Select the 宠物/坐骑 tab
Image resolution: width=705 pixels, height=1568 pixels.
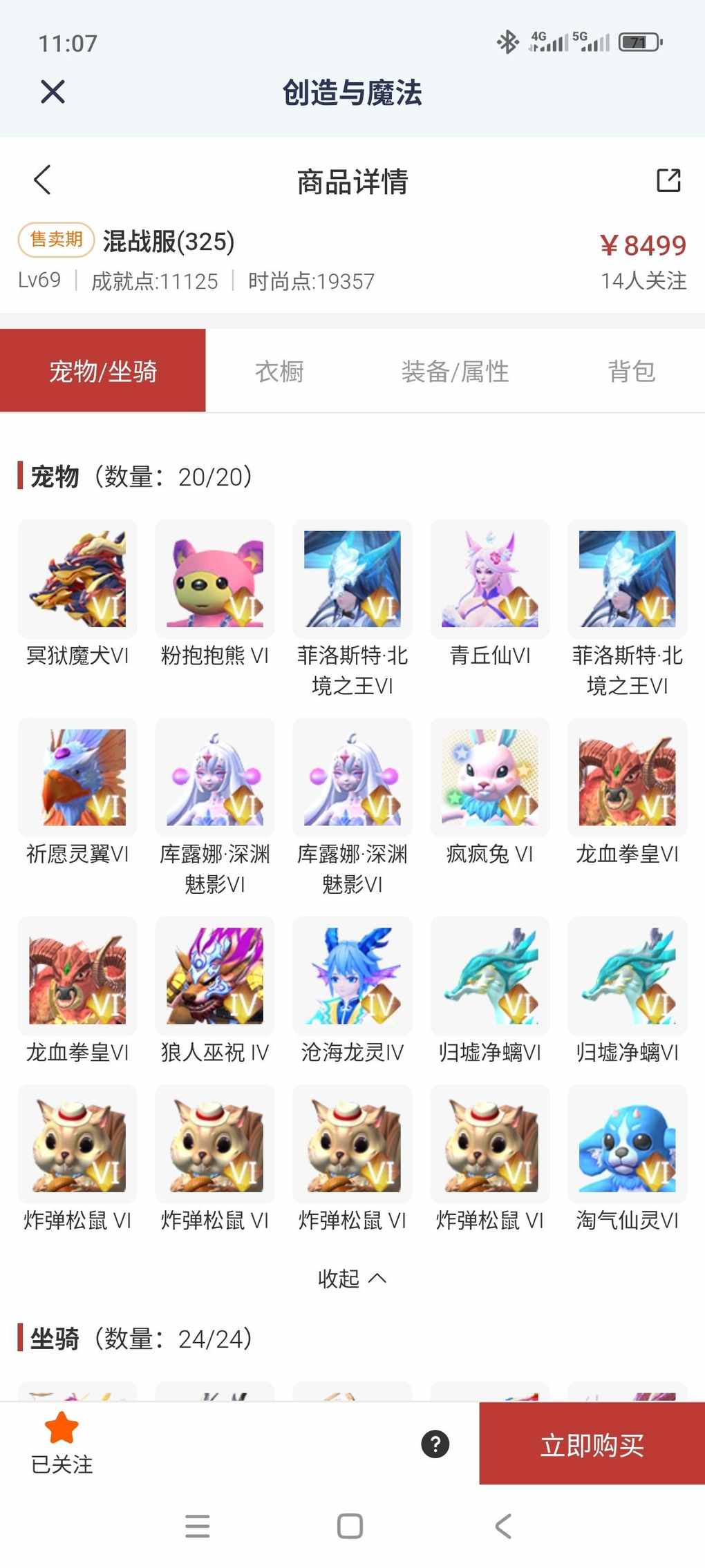pos(103,372)
